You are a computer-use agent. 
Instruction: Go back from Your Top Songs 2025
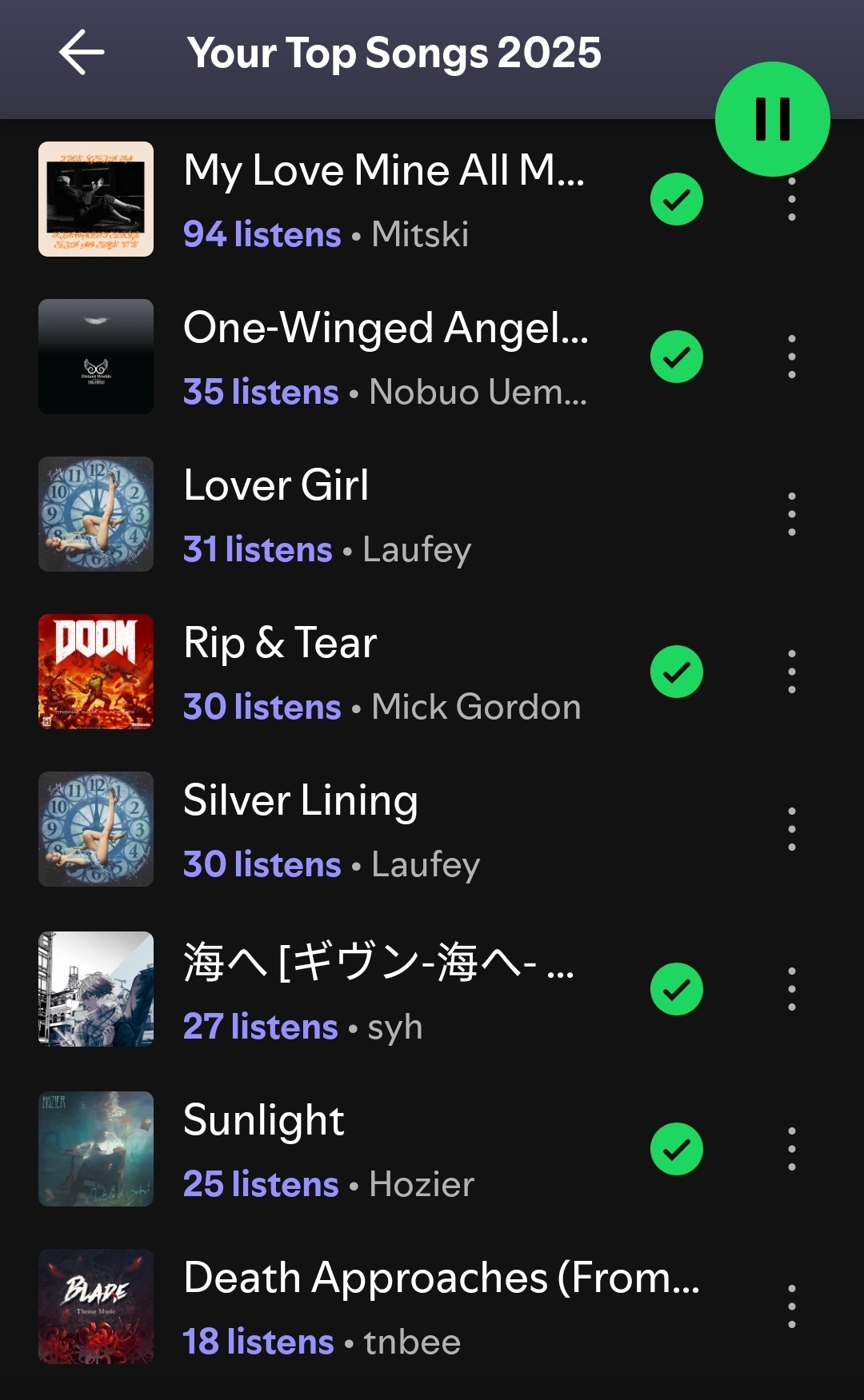click(82, 53)
